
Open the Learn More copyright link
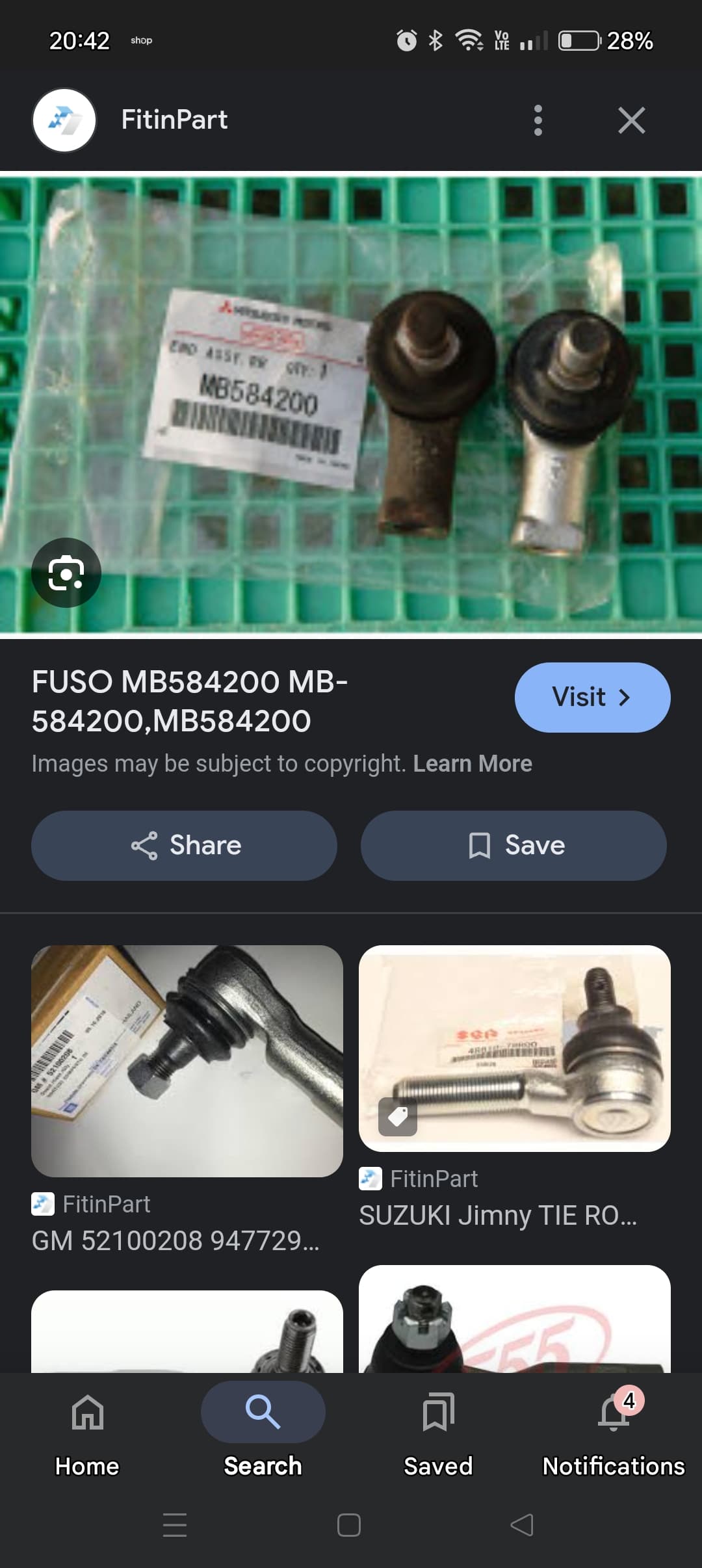pyautogui.click(x=473, y=763)
